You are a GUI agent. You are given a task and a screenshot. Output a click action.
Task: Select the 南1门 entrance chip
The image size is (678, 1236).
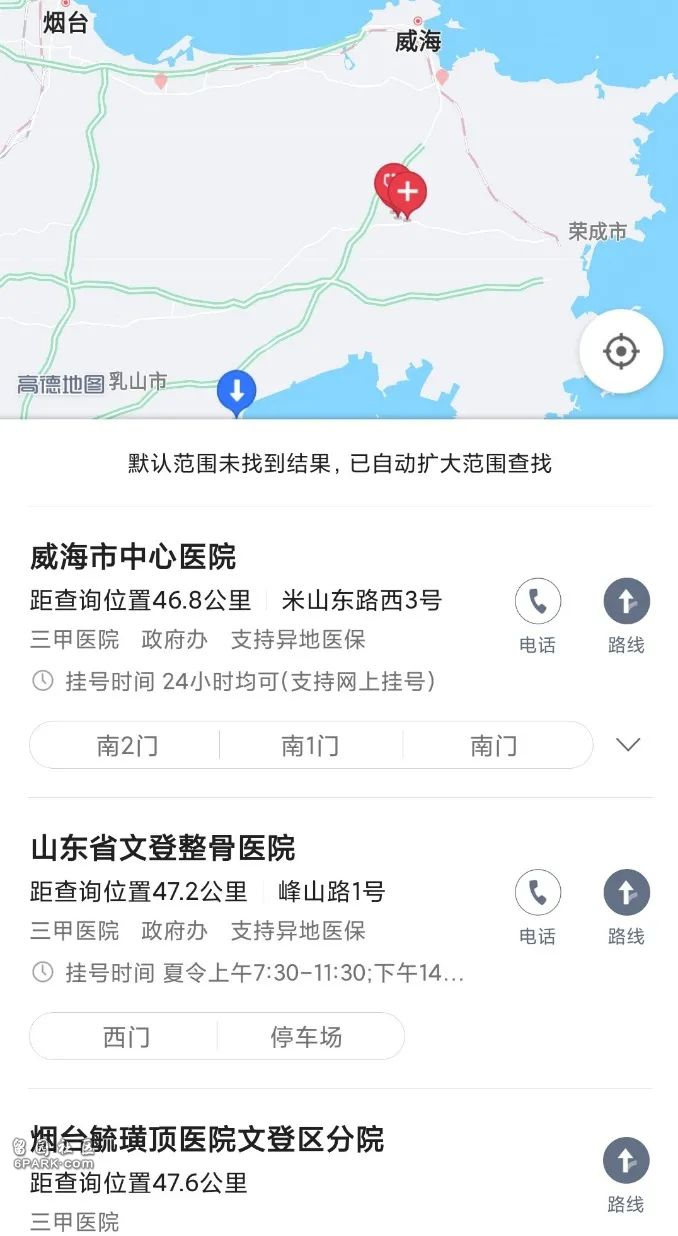coord(310,745)
